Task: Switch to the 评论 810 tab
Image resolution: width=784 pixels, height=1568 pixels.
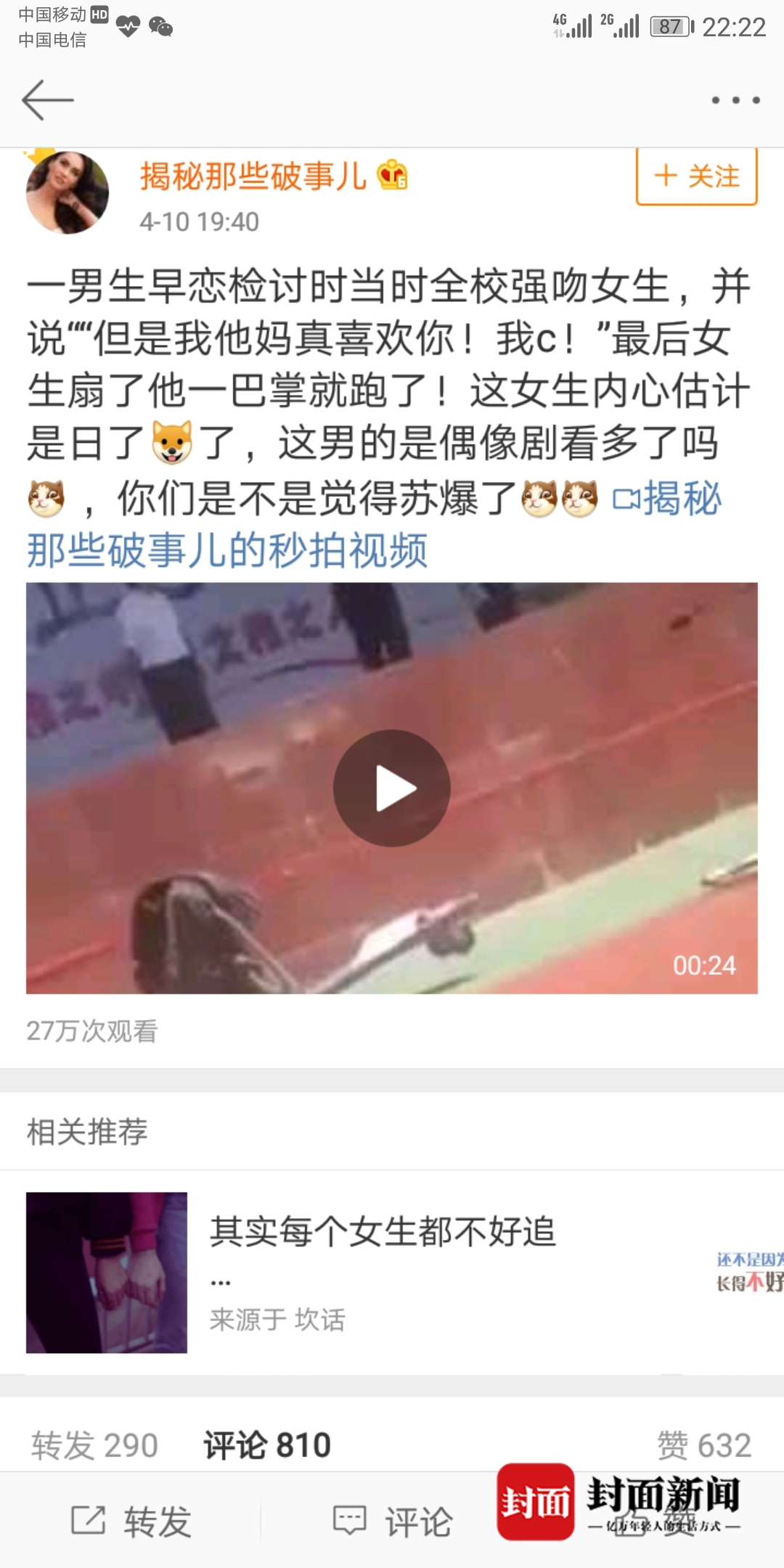Action: (x=266, y=1445)
